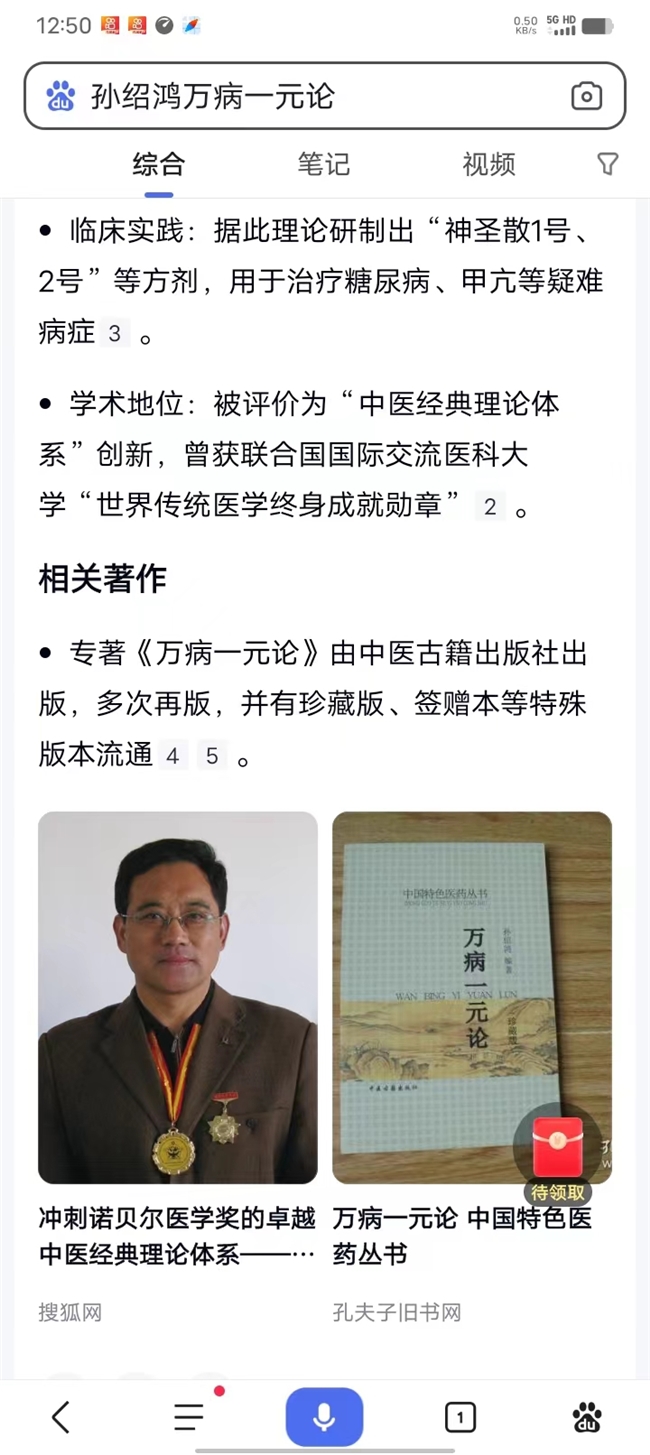Switch to the 笔记 tab
650x1455 pixels.
point(323,164)
